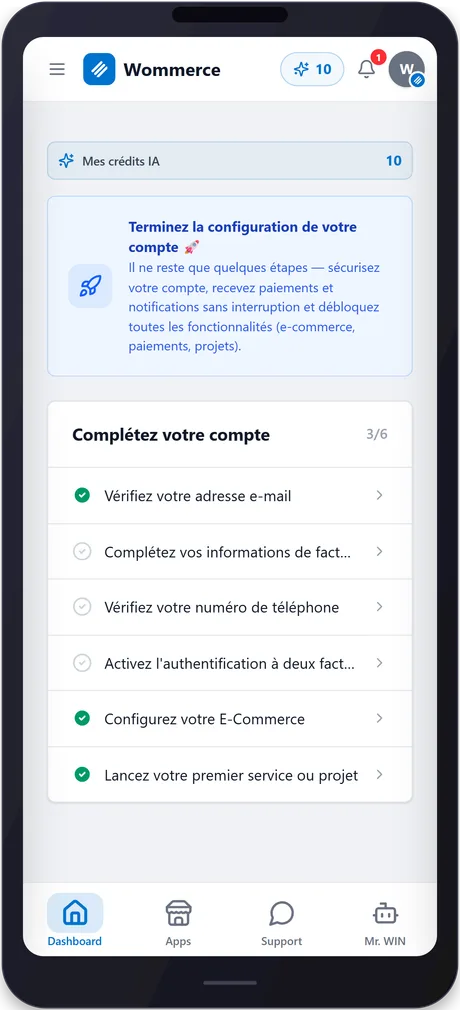460x1010 pixels.
Task: Tap the AI credits chip showing 10
Action: 312,70
